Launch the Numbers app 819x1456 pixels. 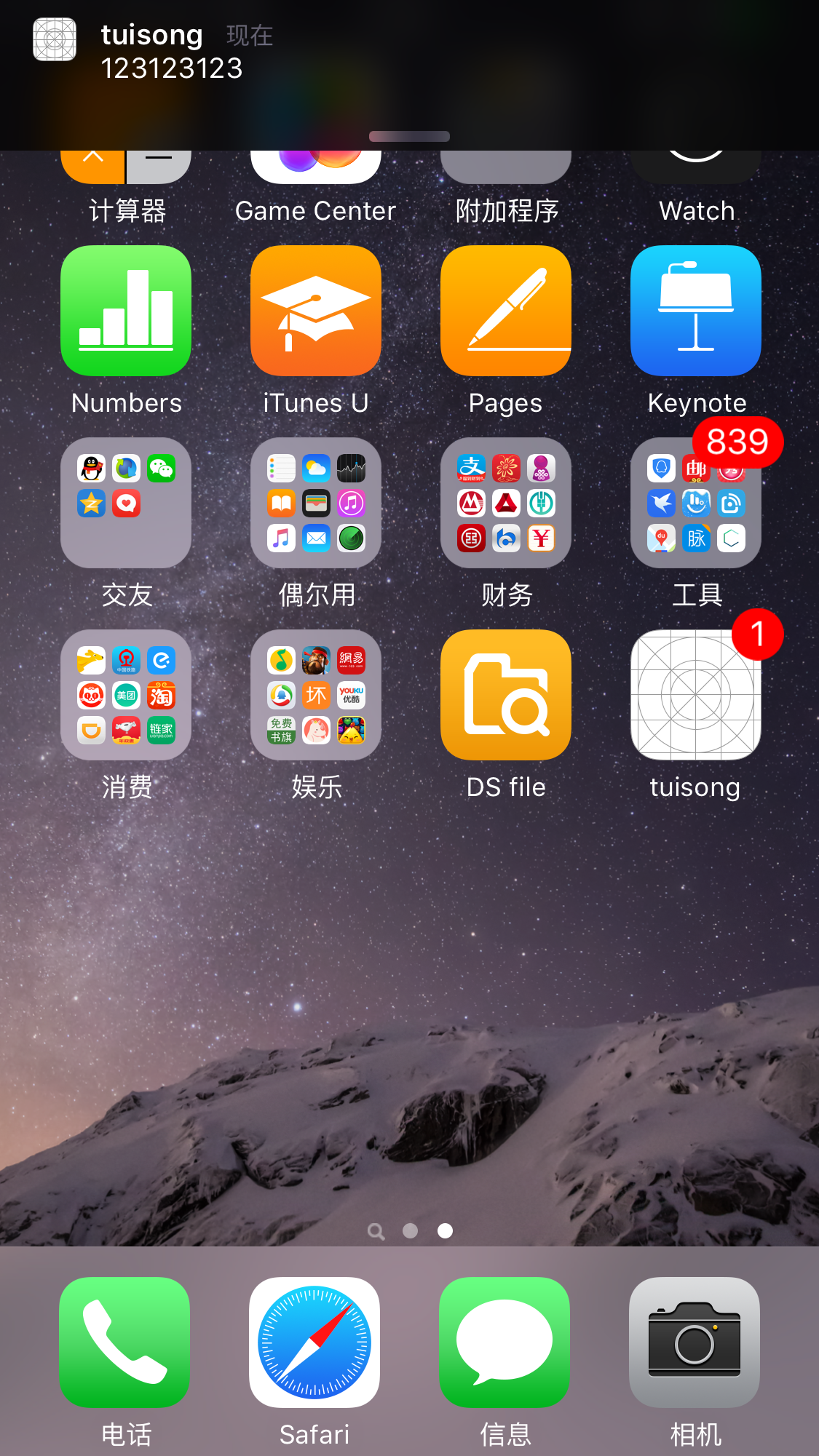126,311
